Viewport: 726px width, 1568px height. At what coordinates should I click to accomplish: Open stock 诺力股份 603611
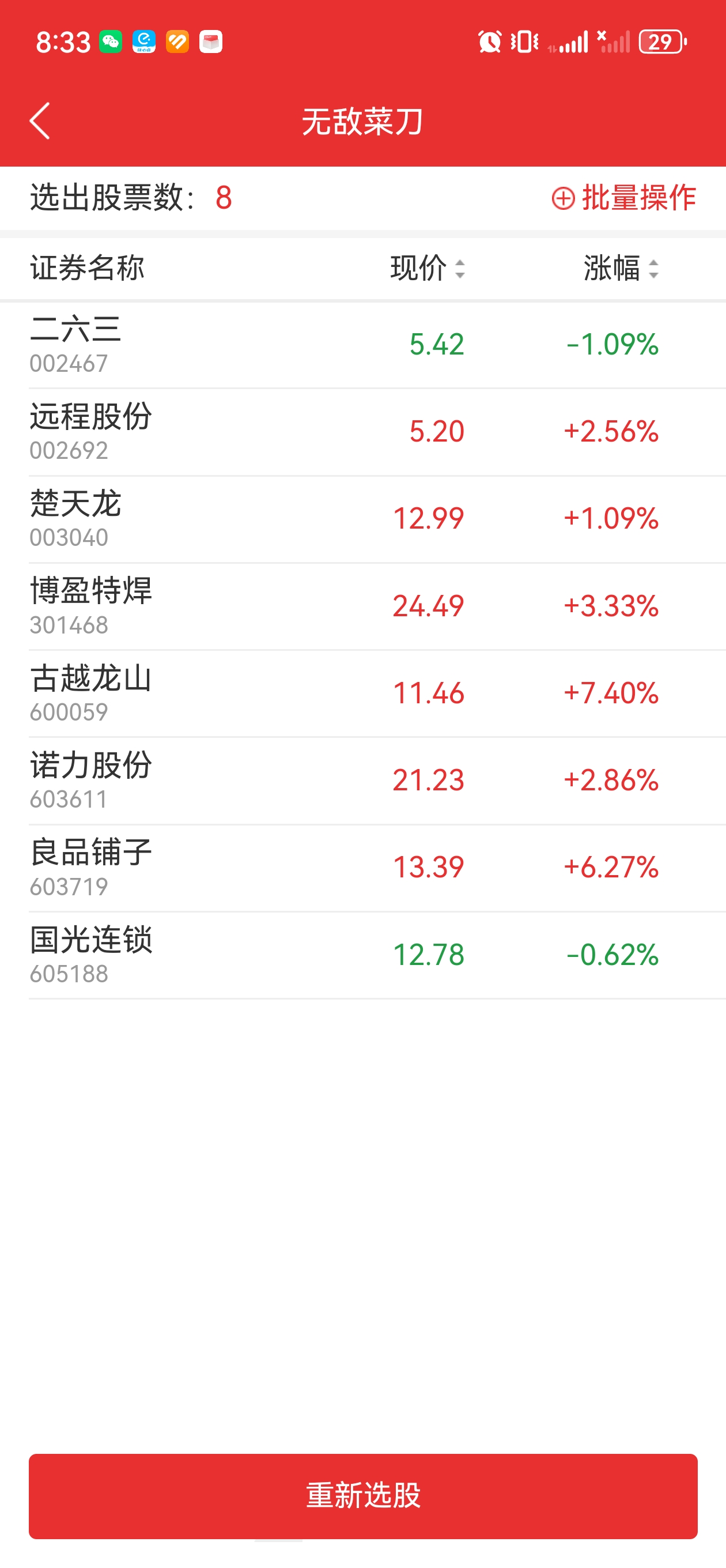pos(362,781)
